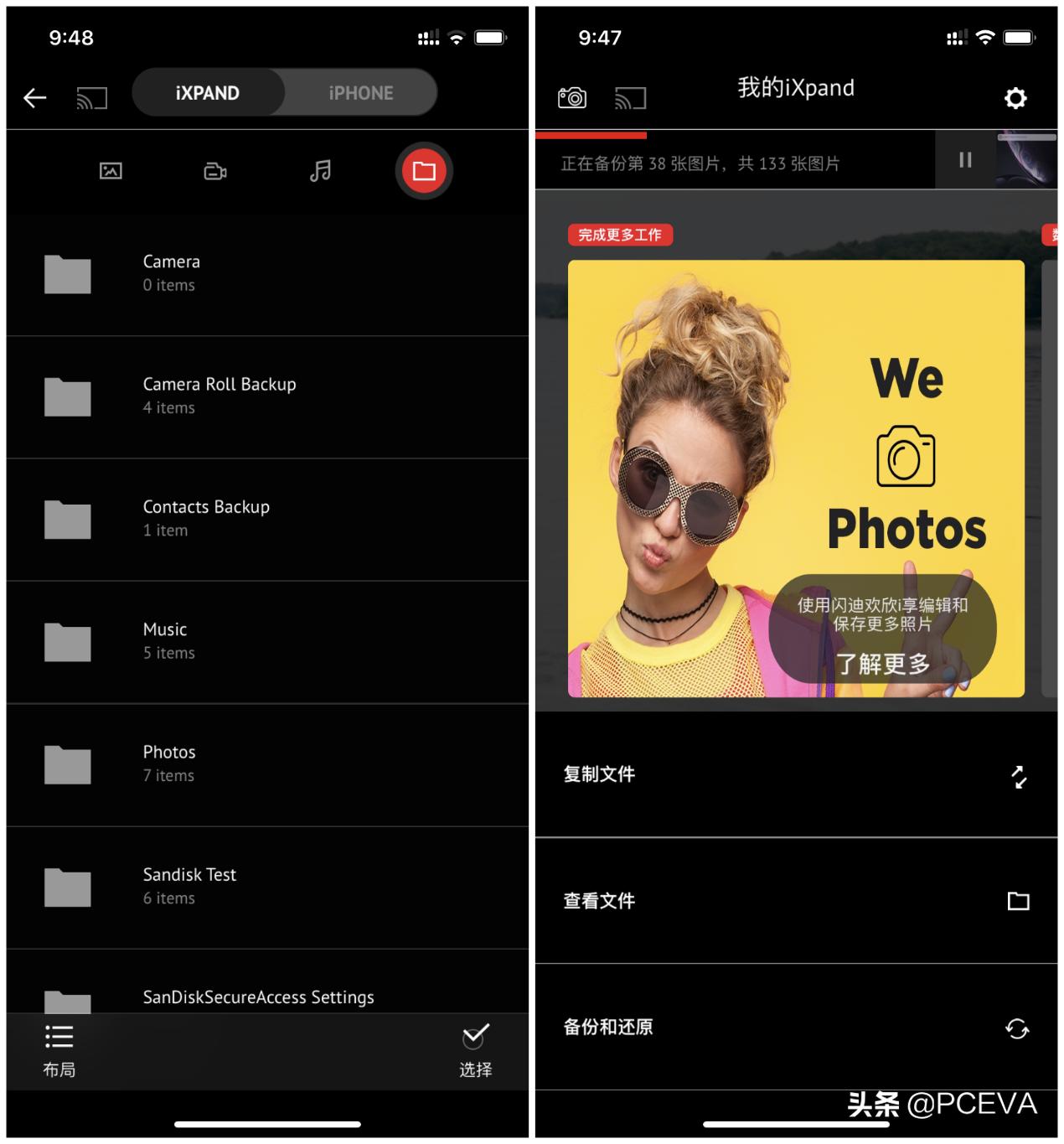The width and height of the screenshot is (1064, 1144).
Task: Open settings gear on 我的iXpand
Action: [x=1015, y=98]
